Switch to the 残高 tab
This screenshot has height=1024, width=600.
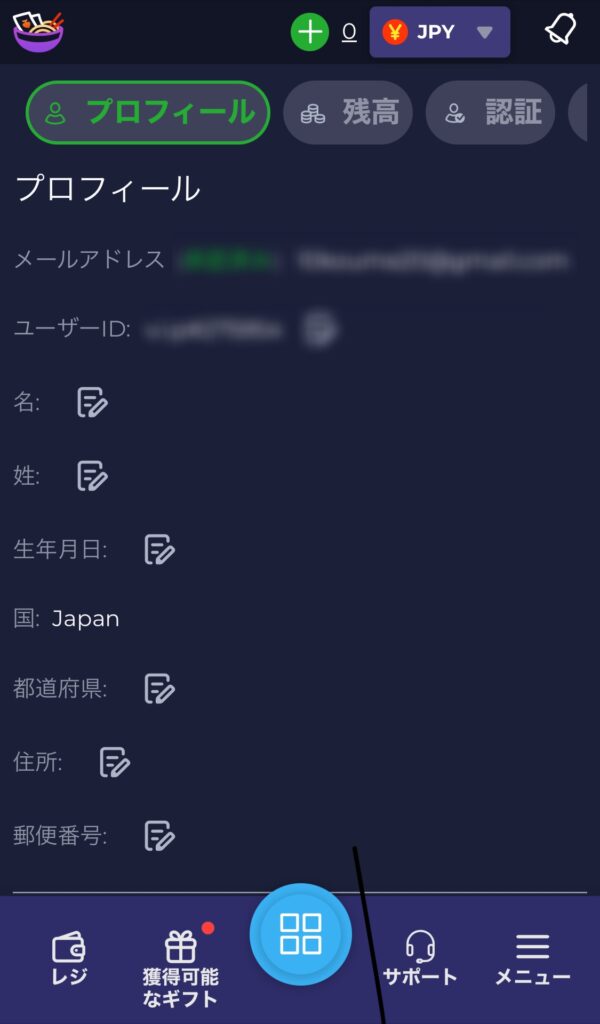tap(348, 112)
